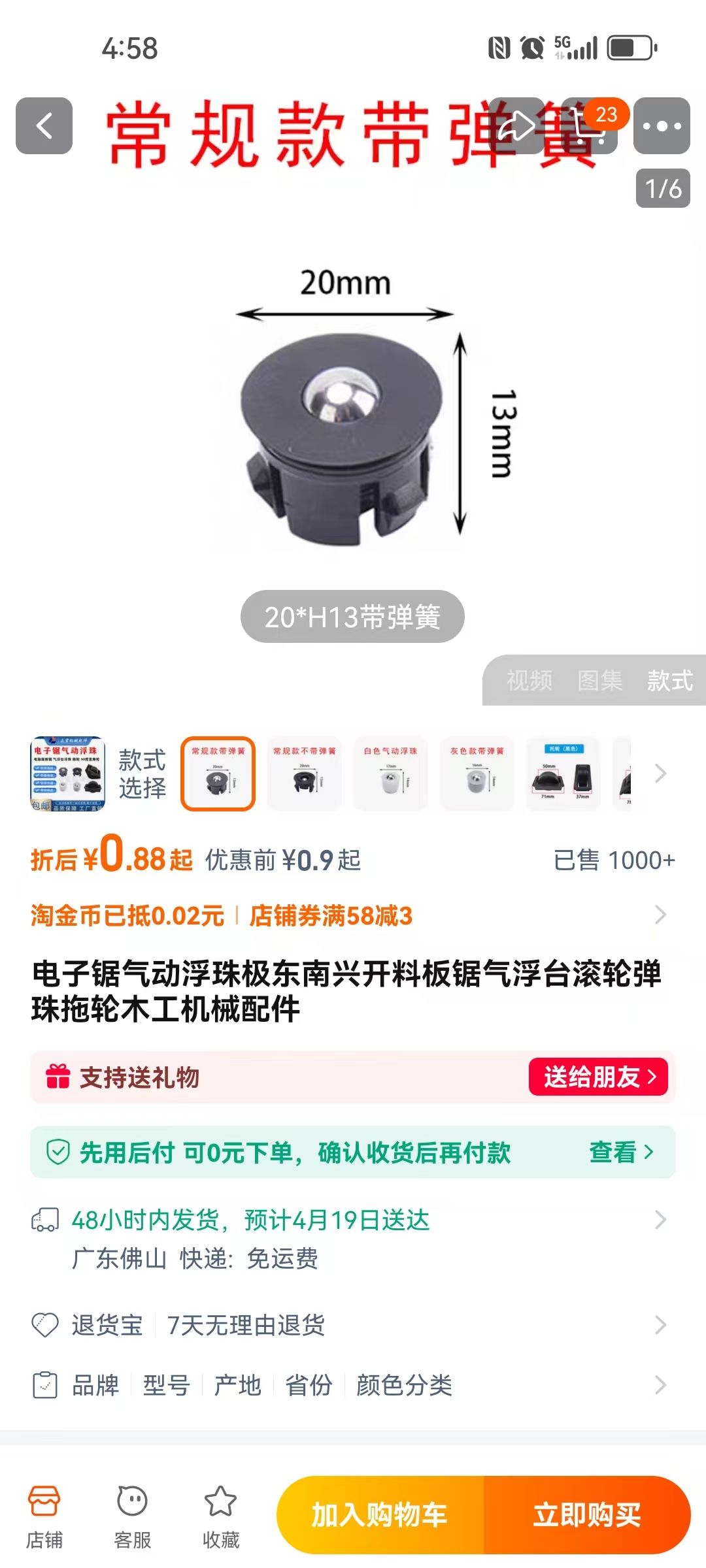
Task: Select the 常规款不带弹簧 style thumbnail
Action: click(304, 774)
